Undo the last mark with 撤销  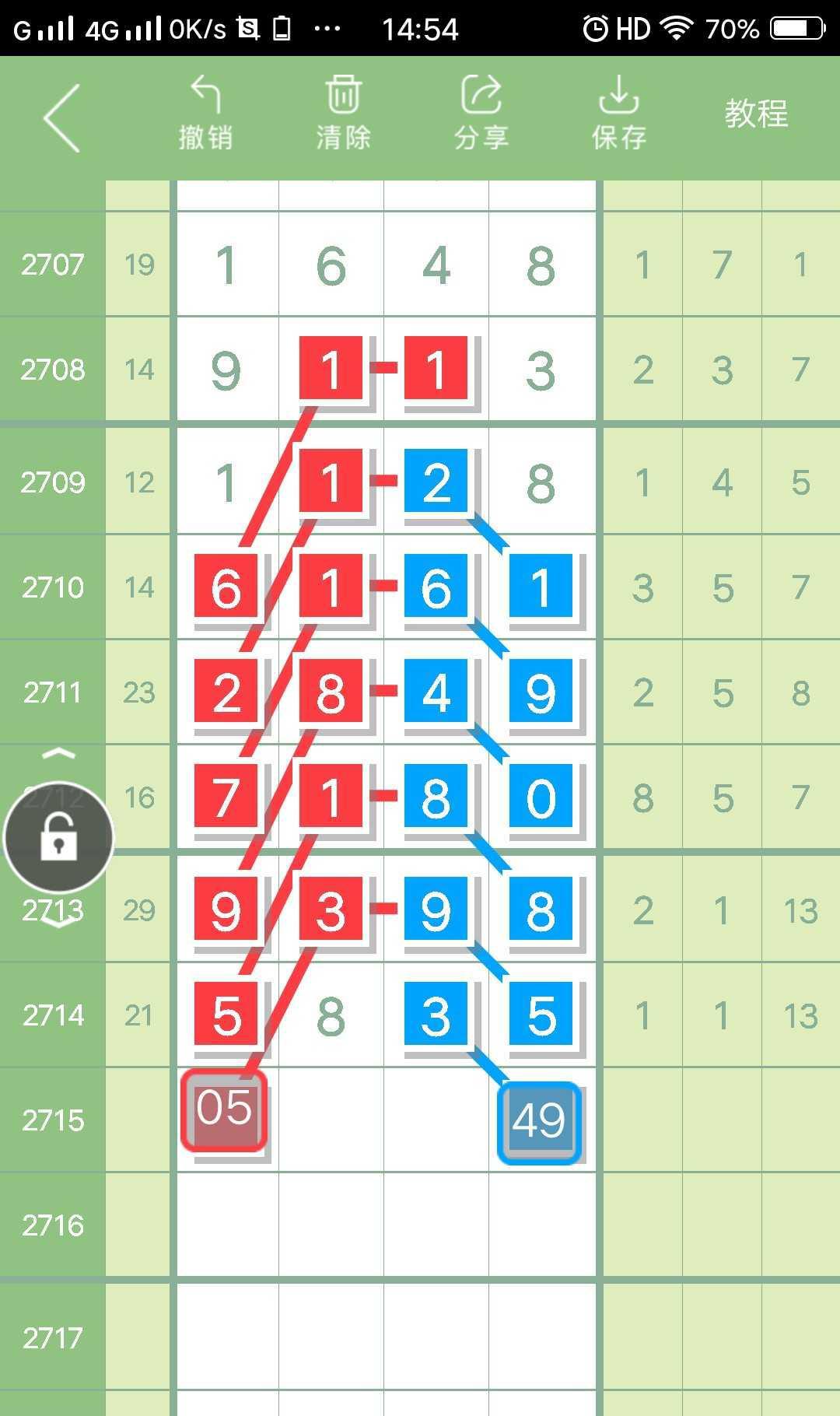(x=205, y=114)
